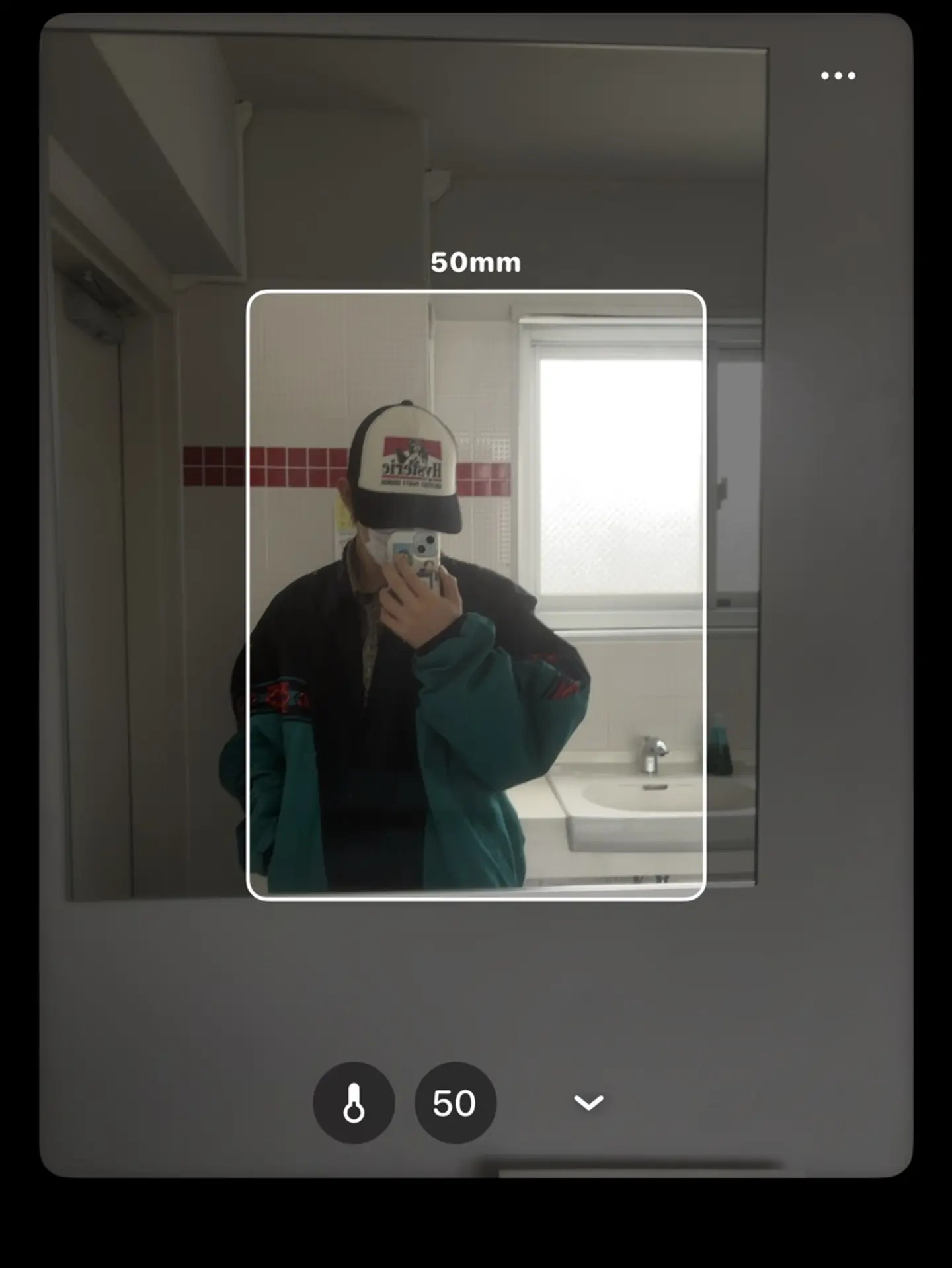The height and width of the screenshot is (1268, 952).
Task: Collapse controls with the down chevron
Action: [588, 1103]
